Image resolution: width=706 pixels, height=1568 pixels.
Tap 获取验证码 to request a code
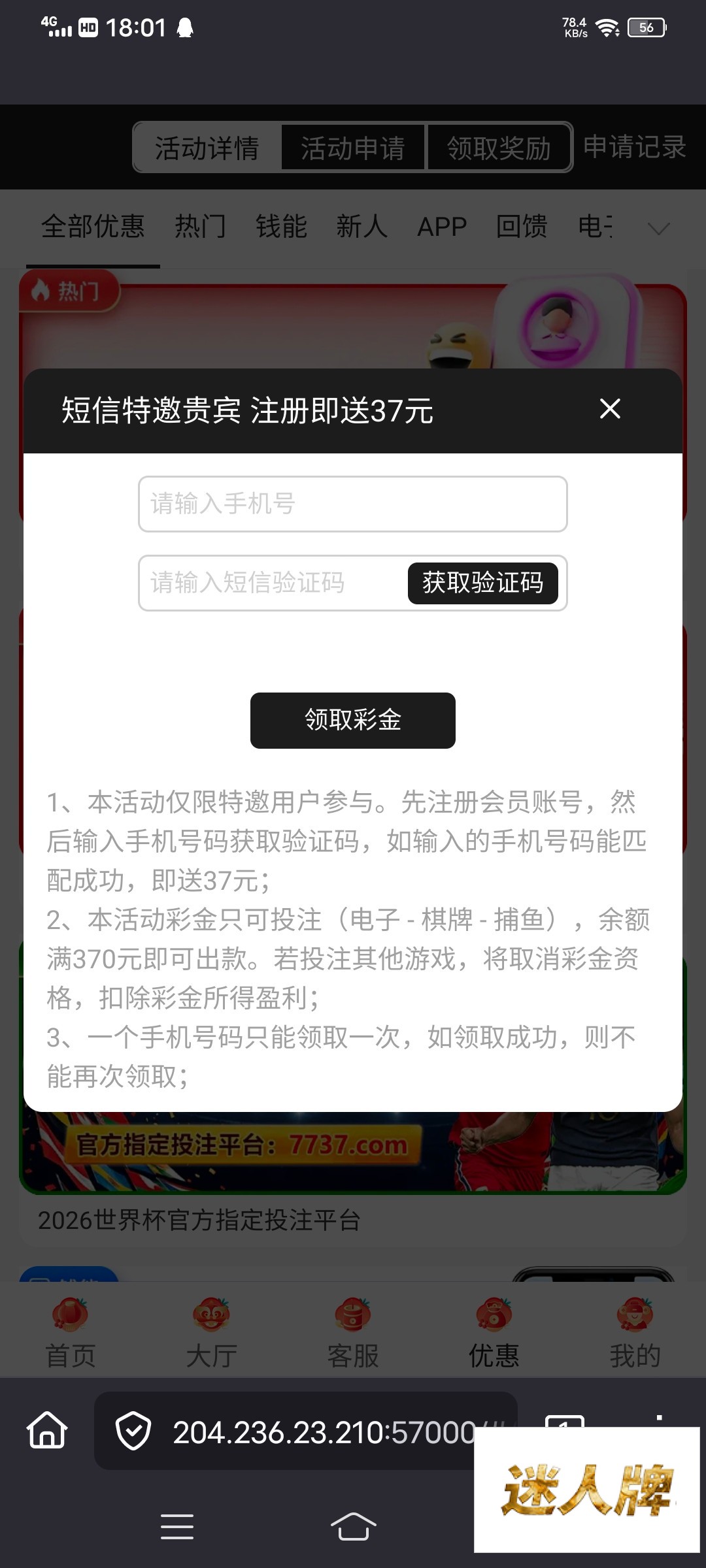482,583
